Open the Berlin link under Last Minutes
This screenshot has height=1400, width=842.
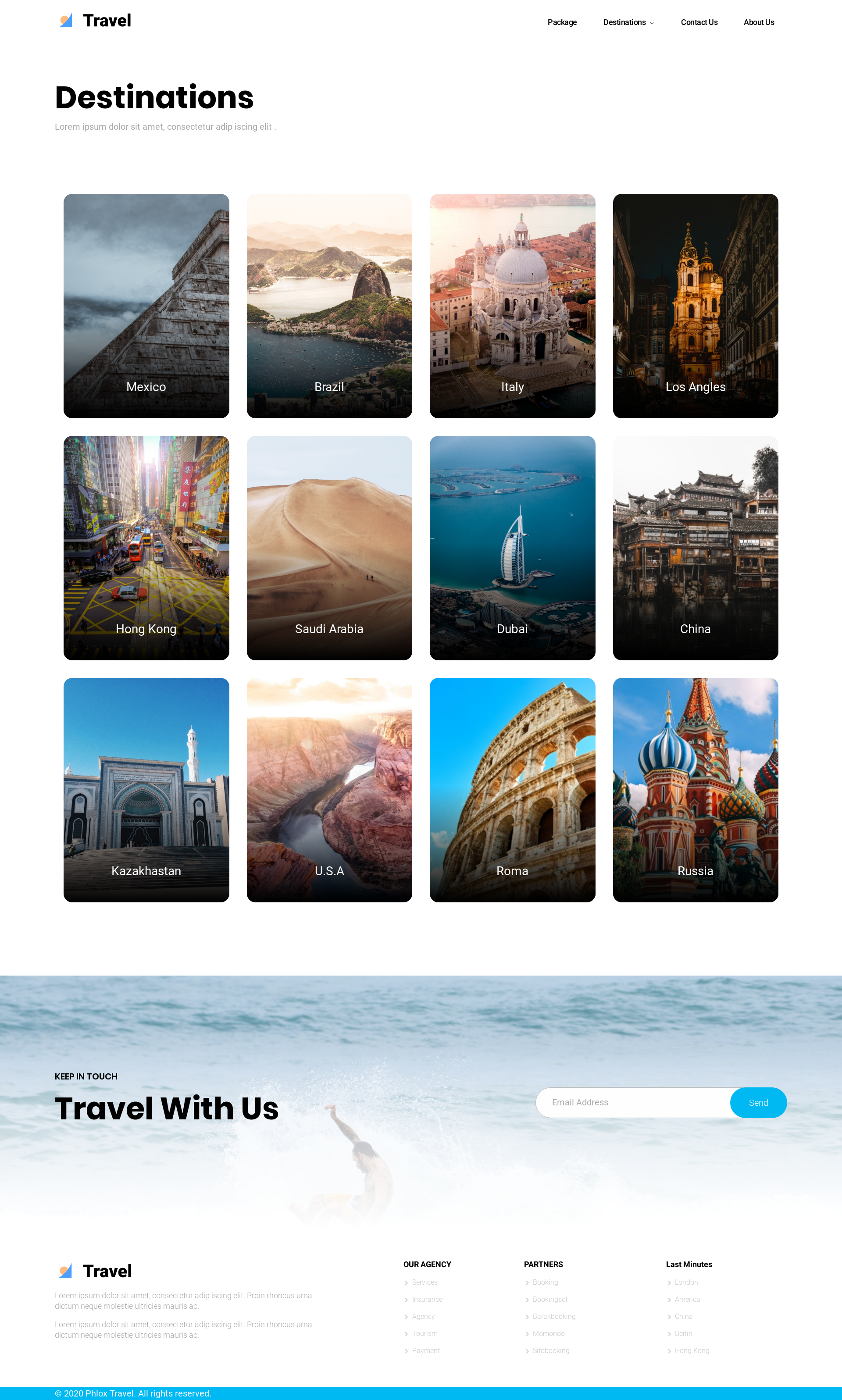[683, 1333]
